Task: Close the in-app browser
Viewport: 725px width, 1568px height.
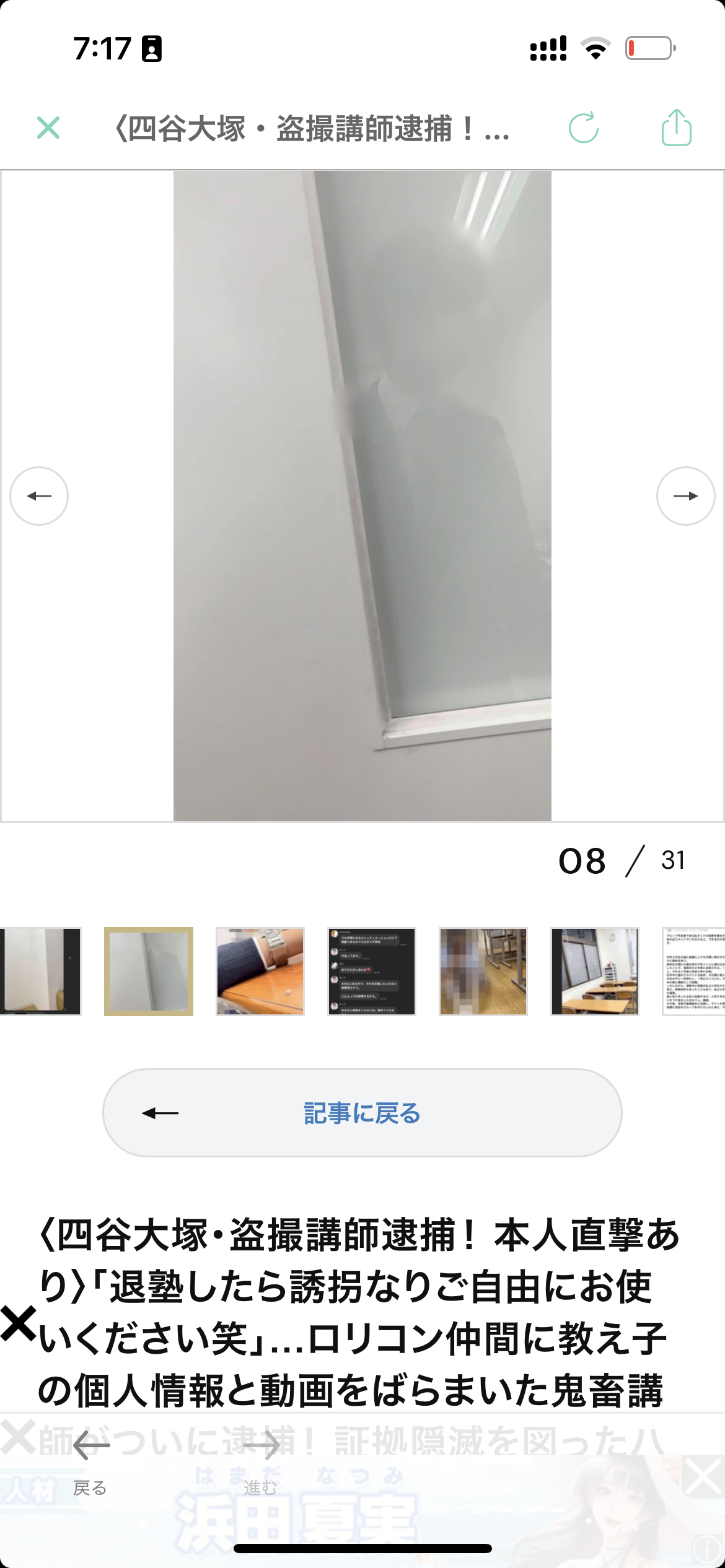Action: tap(48, 128)
